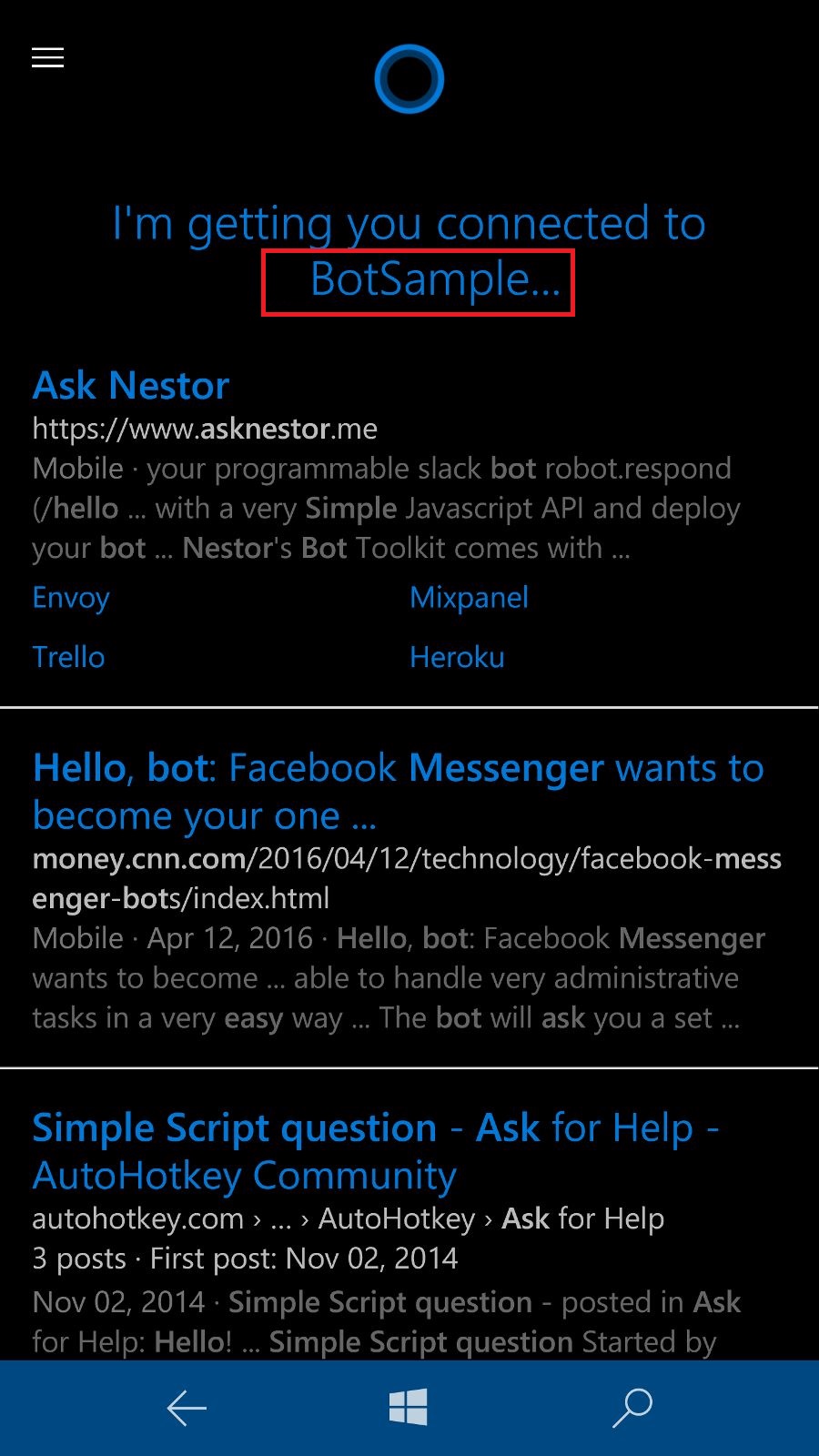Visit the Trello sublink
819x1456 pixels.
click(68, 657)
